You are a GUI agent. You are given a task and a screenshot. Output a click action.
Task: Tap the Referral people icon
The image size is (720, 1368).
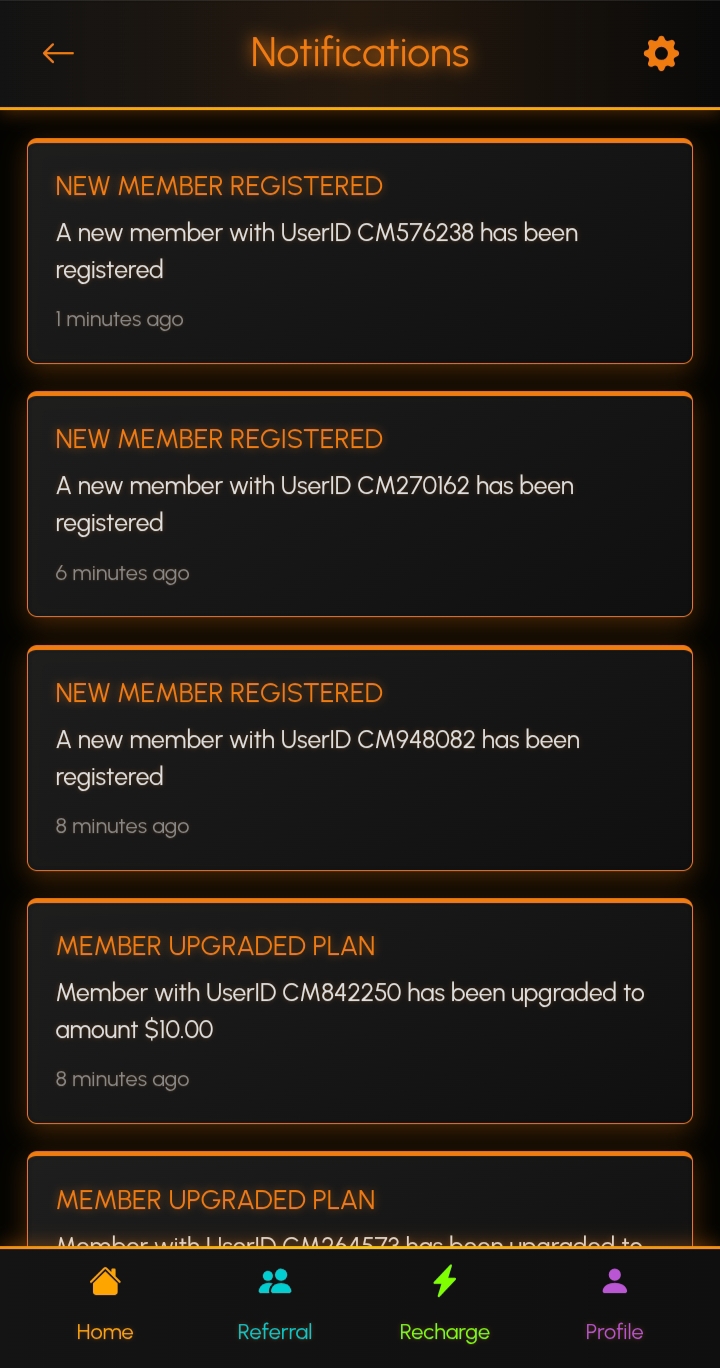[275, 1281]
